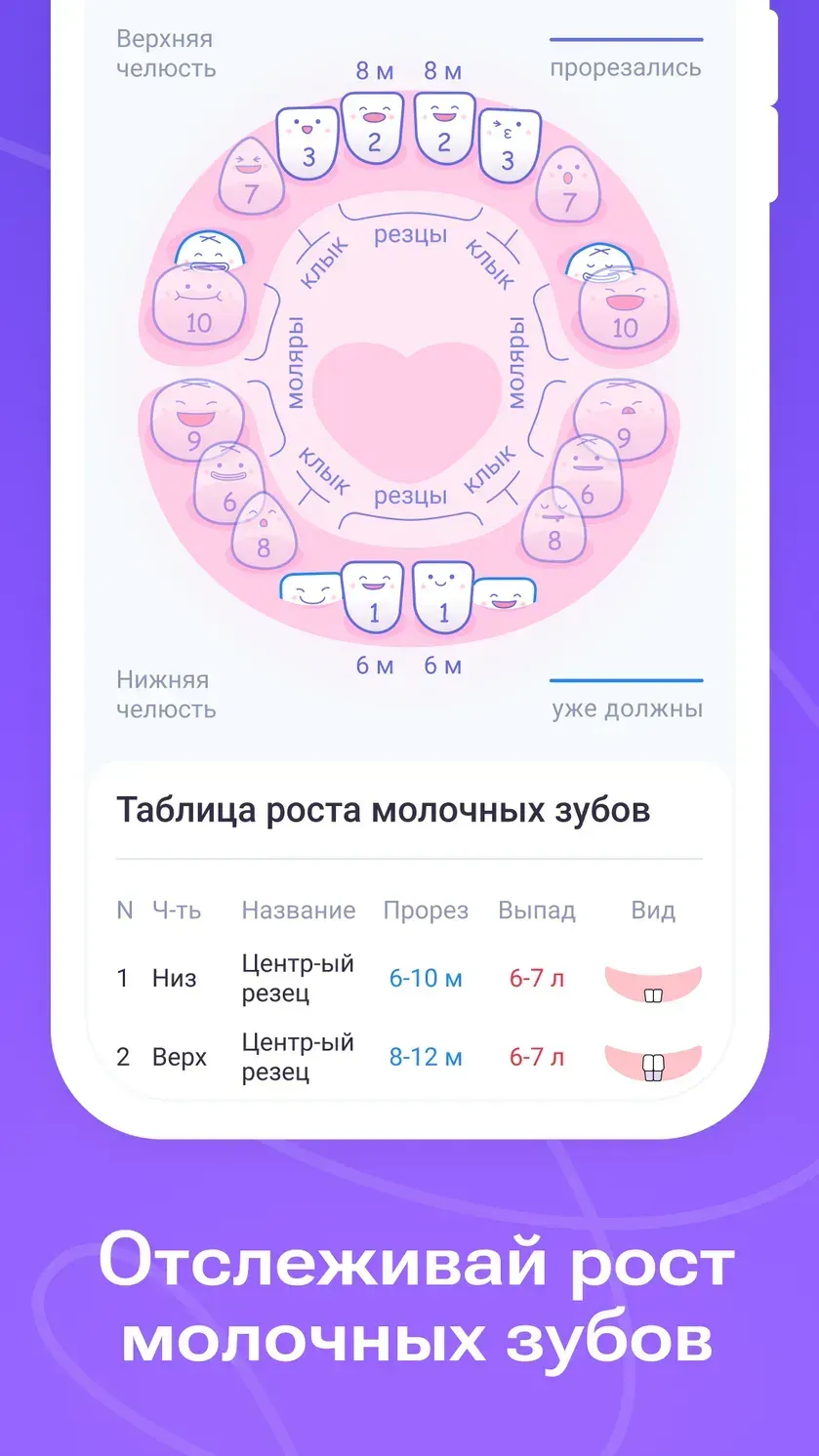The image size is (819, 1456).
Task: Select the уже должны legend item
Action: (x=626, y=708)
